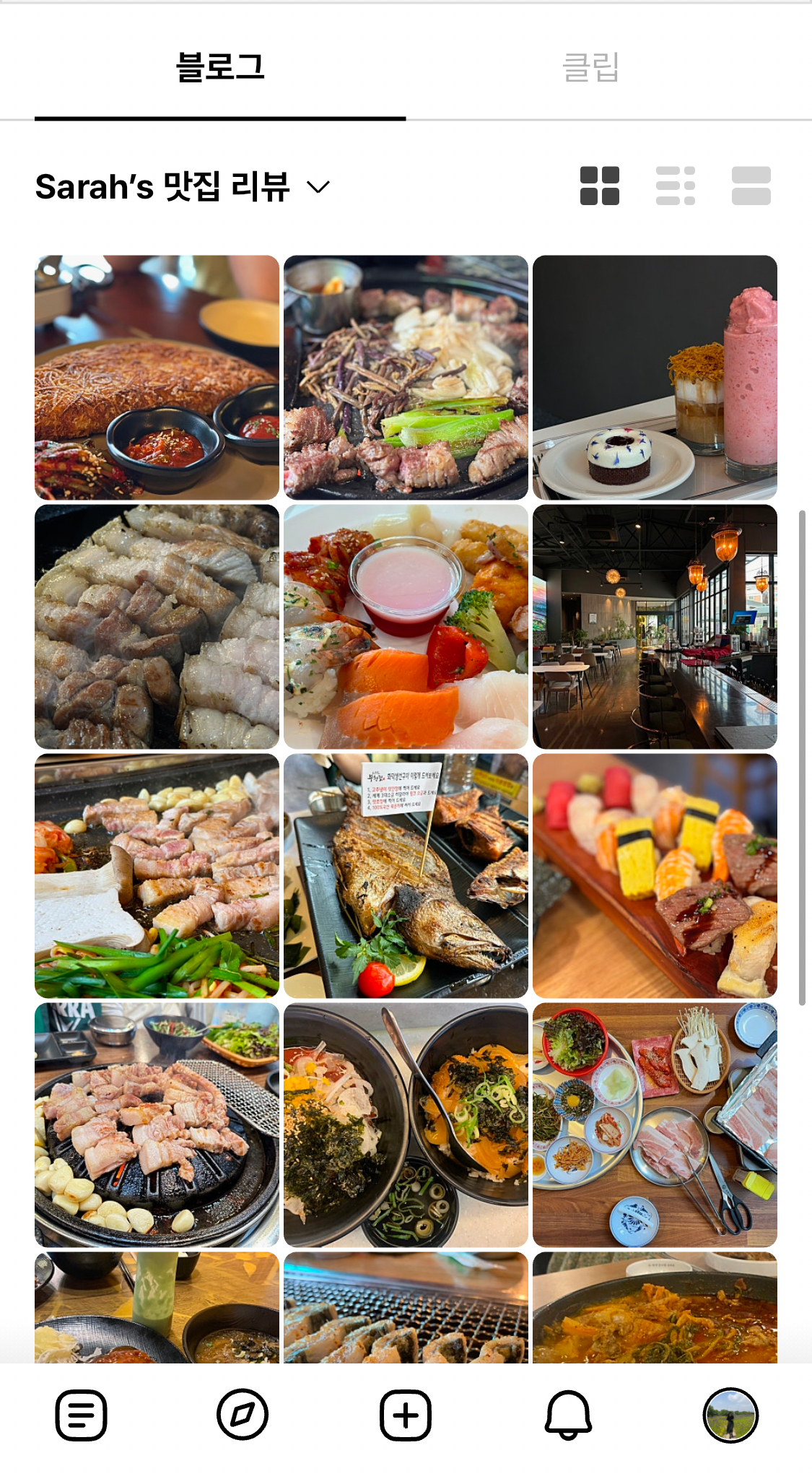The image size is (812, 1479).
Task: Open the explore compass in bottom bar
Action: pos(243,1415)
